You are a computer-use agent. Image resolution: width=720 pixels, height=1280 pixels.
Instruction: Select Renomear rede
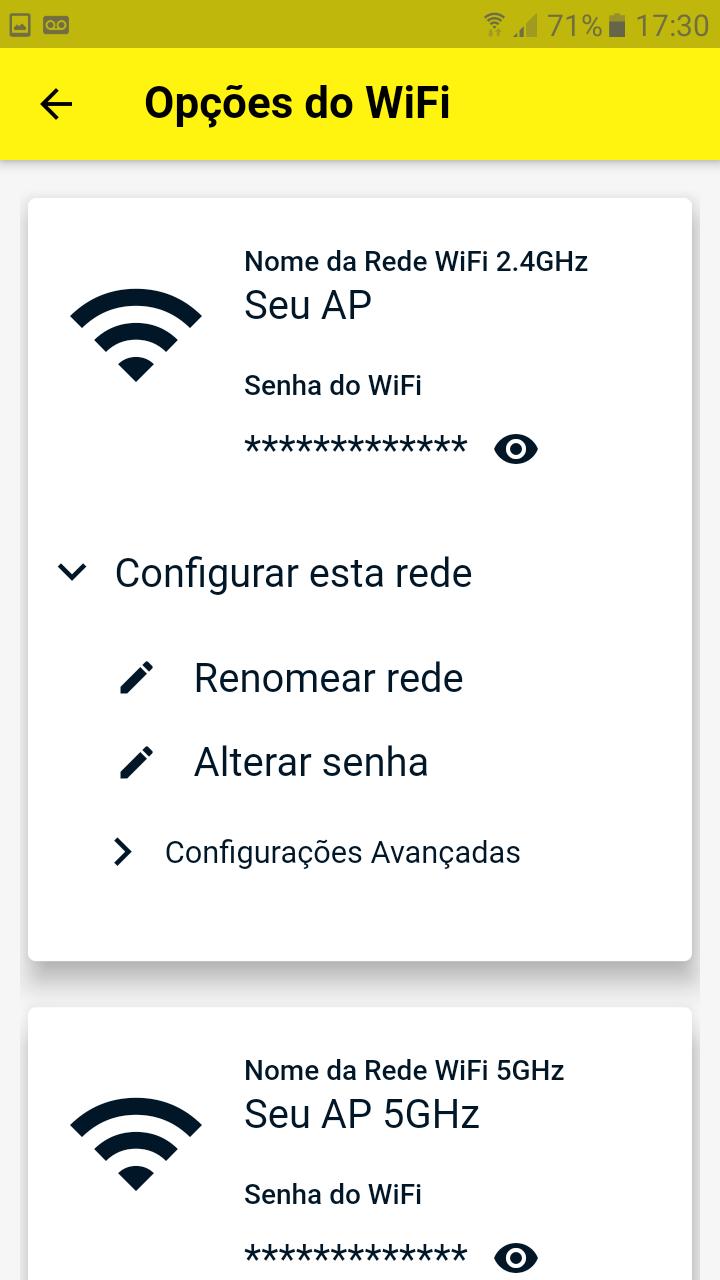click(x=290, y=678)
